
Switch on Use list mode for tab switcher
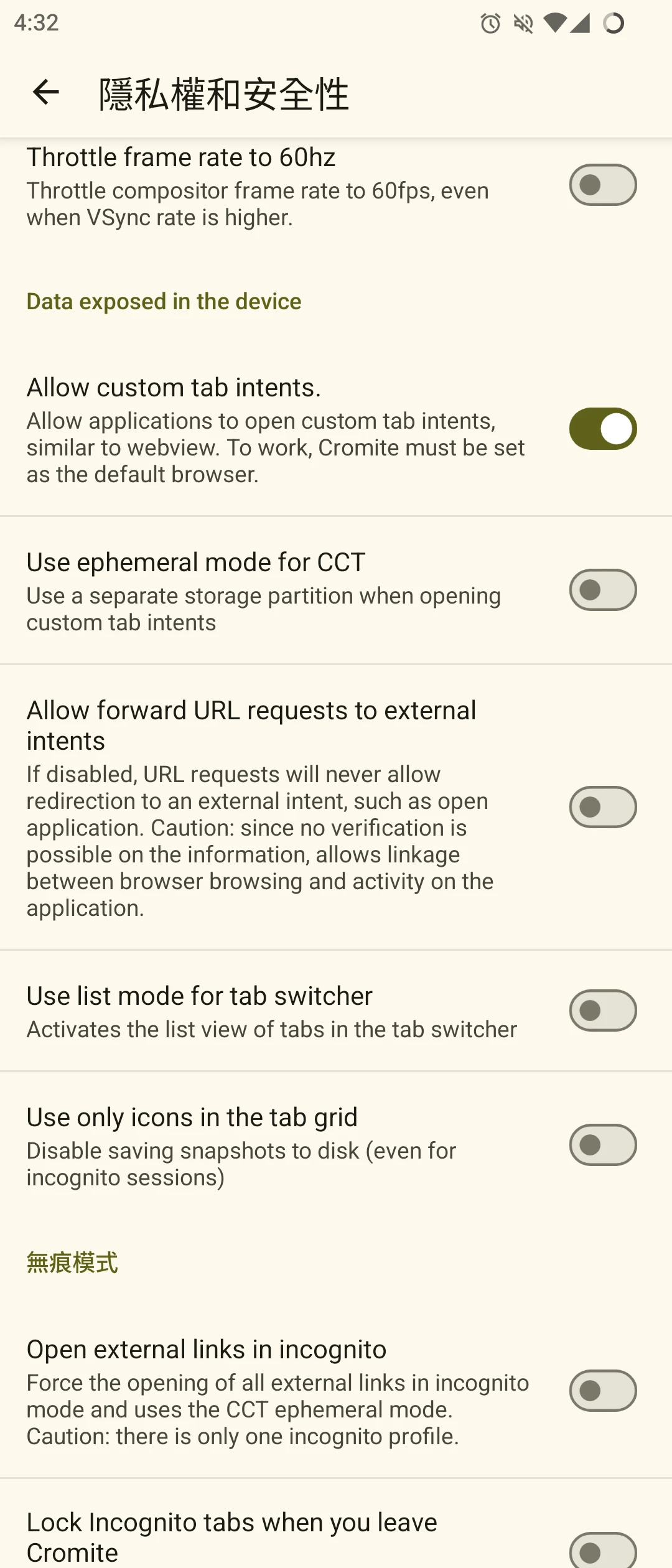602,1010
